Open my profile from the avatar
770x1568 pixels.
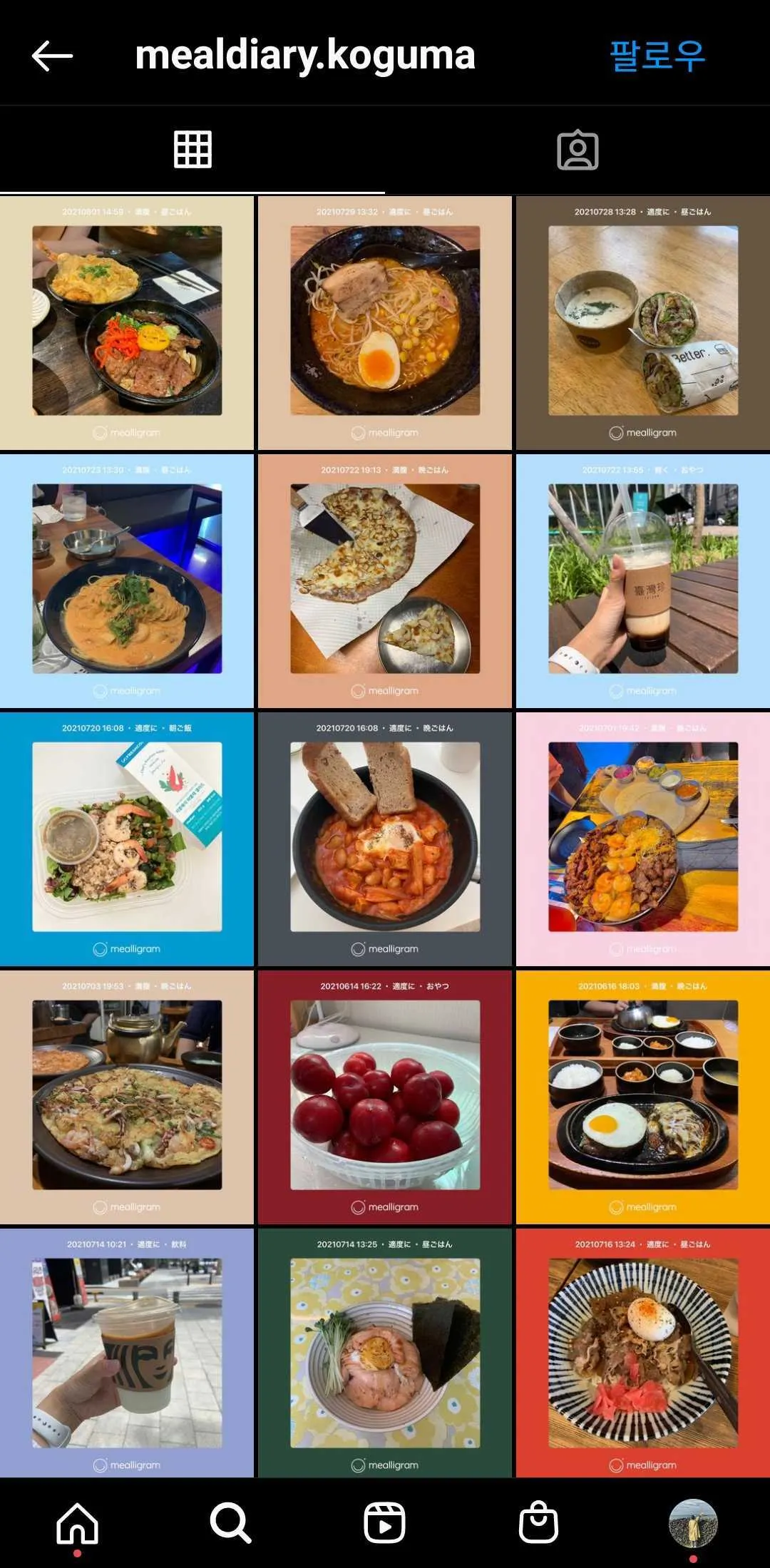click(693, 1523)
